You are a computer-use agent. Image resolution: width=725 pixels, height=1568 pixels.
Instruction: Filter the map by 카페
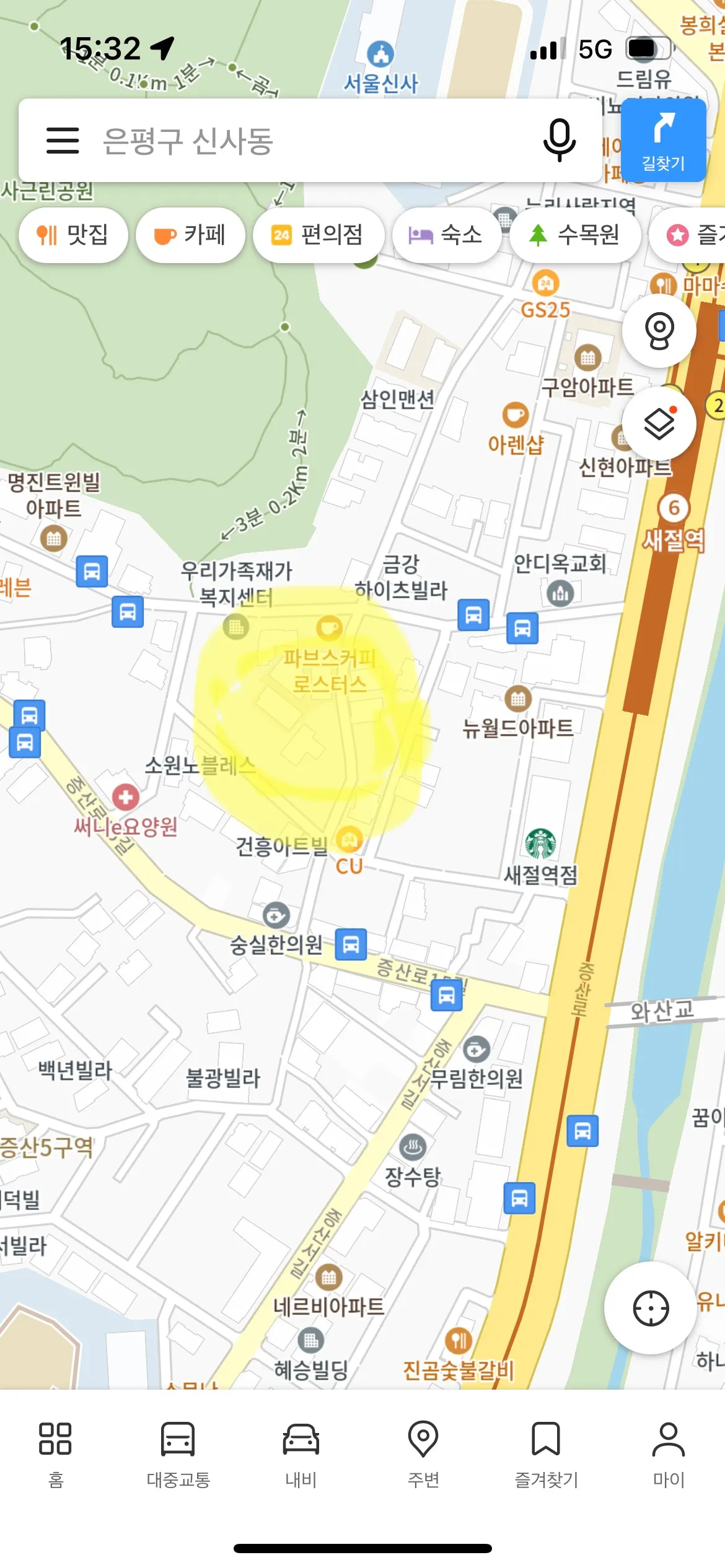190,235
